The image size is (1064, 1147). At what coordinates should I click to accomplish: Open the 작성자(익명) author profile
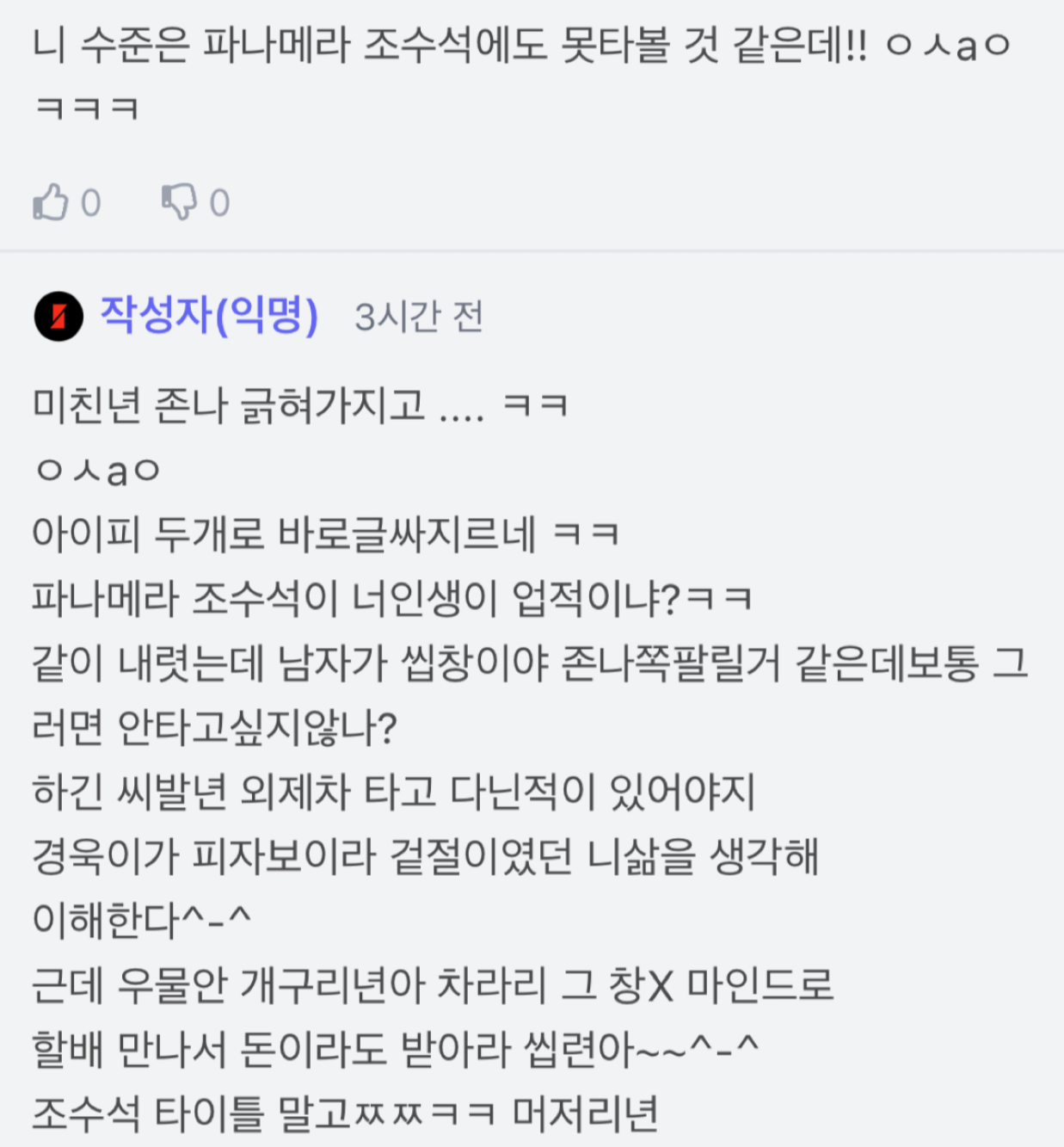[x=209, y=315]
